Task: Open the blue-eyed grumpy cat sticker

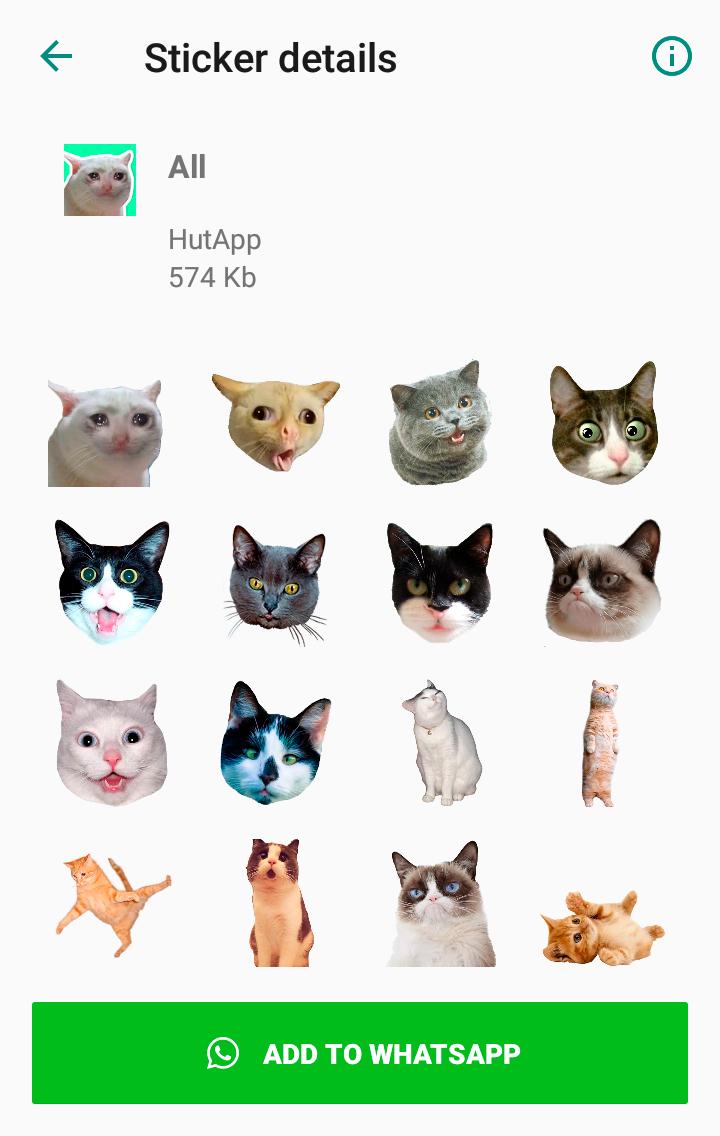Action: click(x=440, y=905)
